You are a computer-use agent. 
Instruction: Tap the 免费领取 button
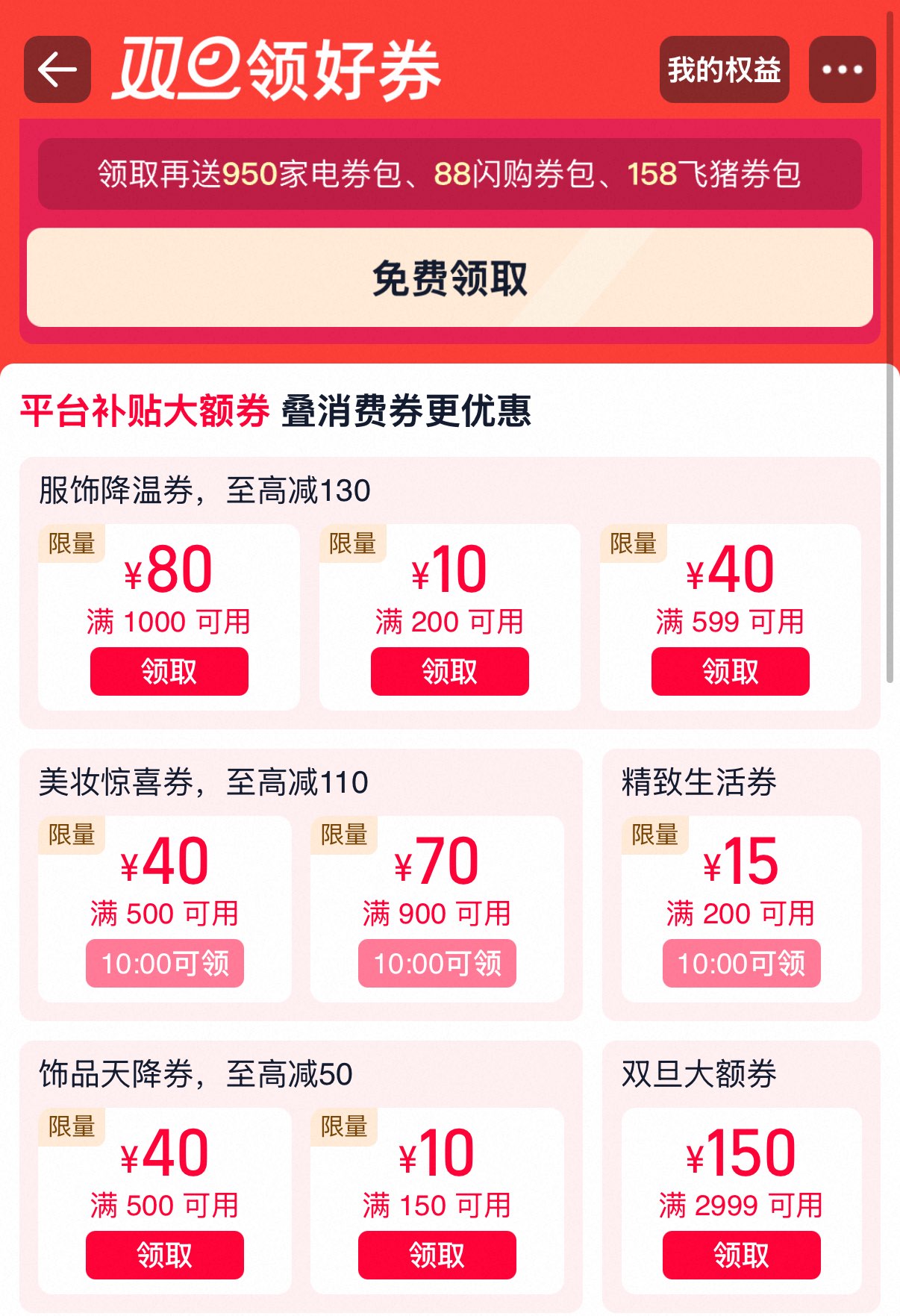coord(449,278)
